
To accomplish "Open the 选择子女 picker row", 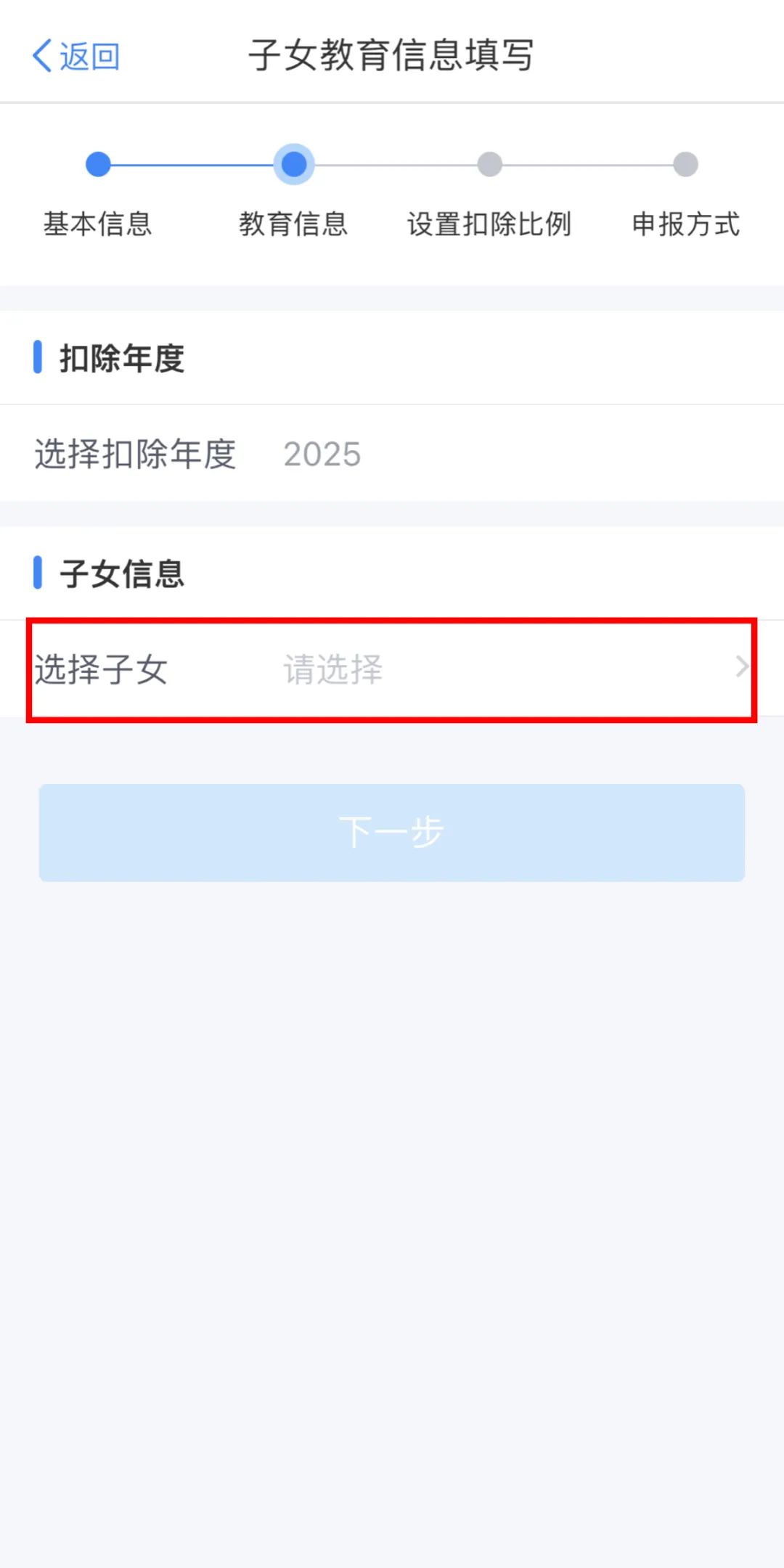I will pyautogui.click(x=392, y=669).
